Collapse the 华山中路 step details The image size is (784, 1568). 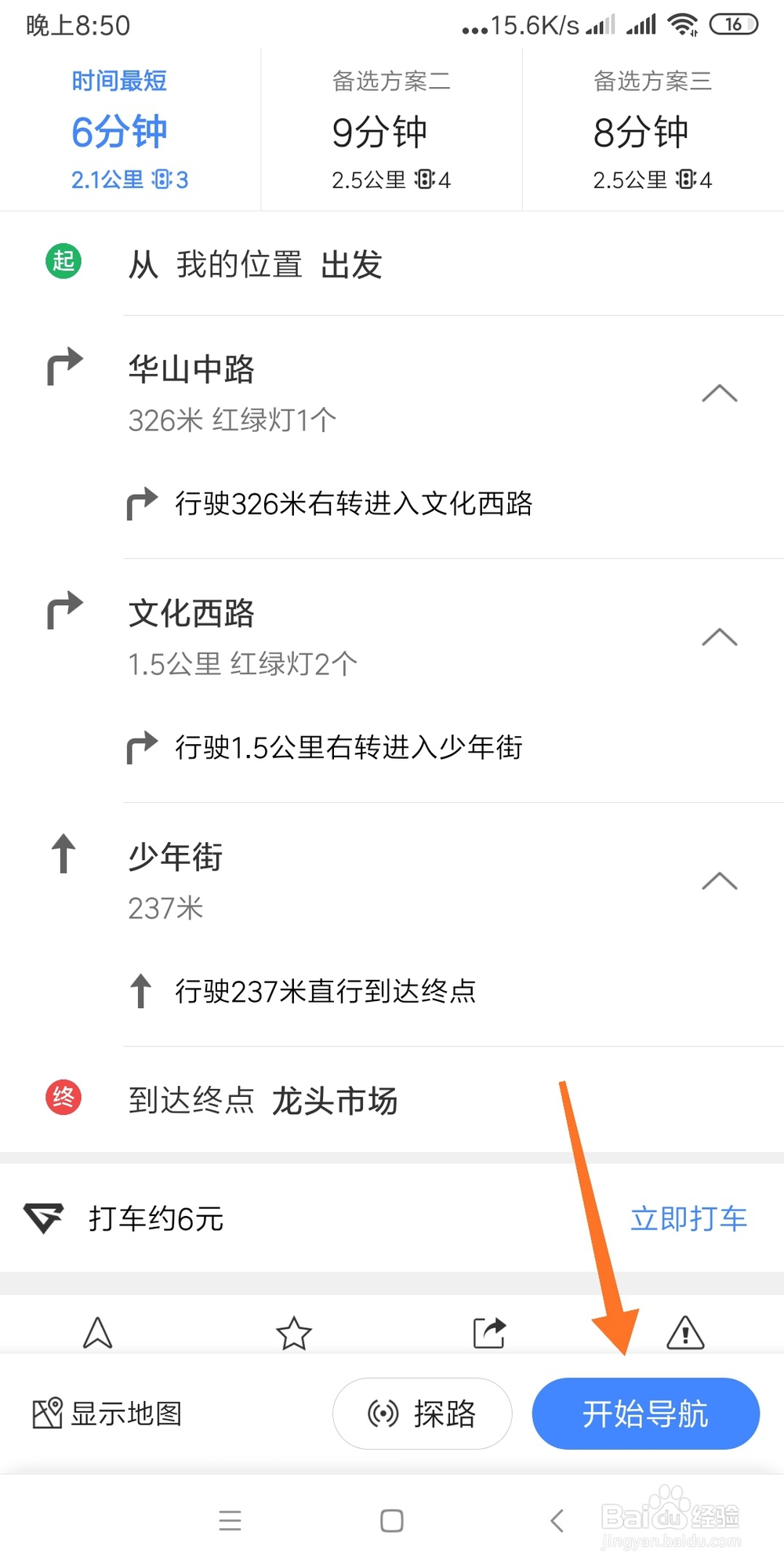(x=718, y=393)
